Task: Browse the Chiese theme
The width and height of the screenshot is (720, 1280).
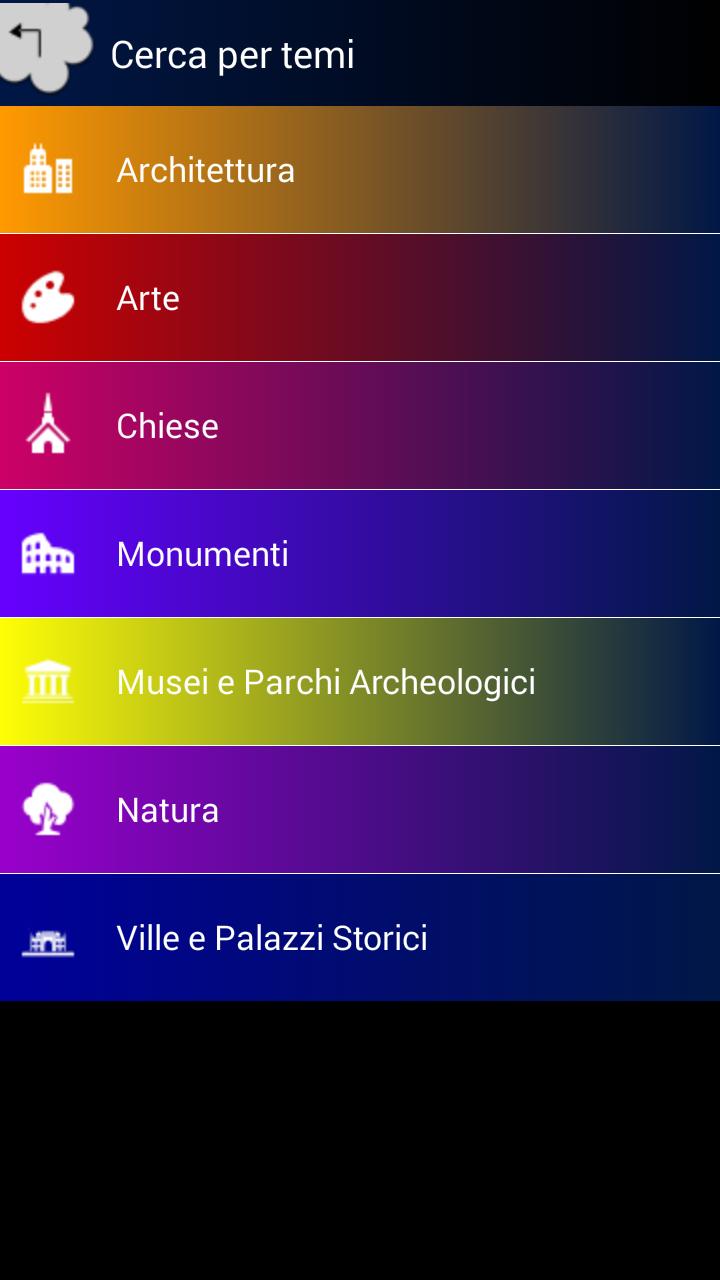Action: [360, 426]
